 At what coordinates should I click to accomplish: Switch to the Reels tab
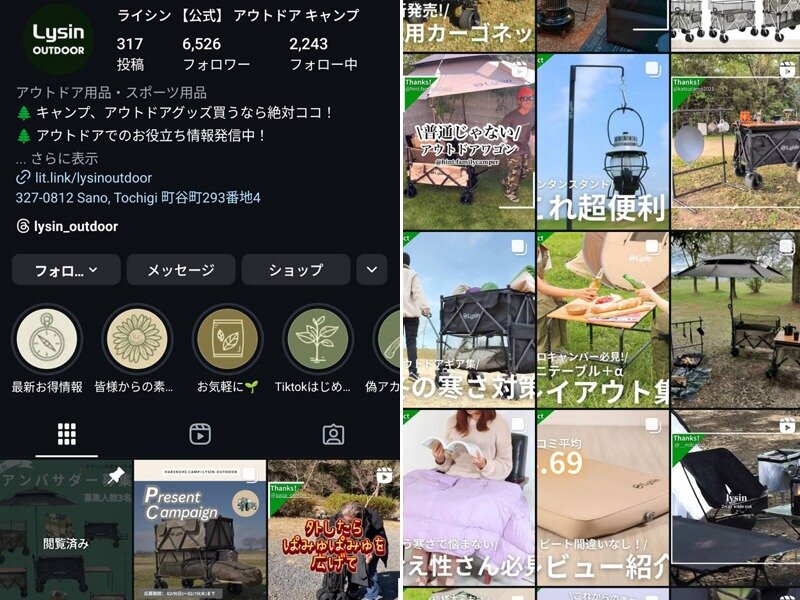[200, 434]
